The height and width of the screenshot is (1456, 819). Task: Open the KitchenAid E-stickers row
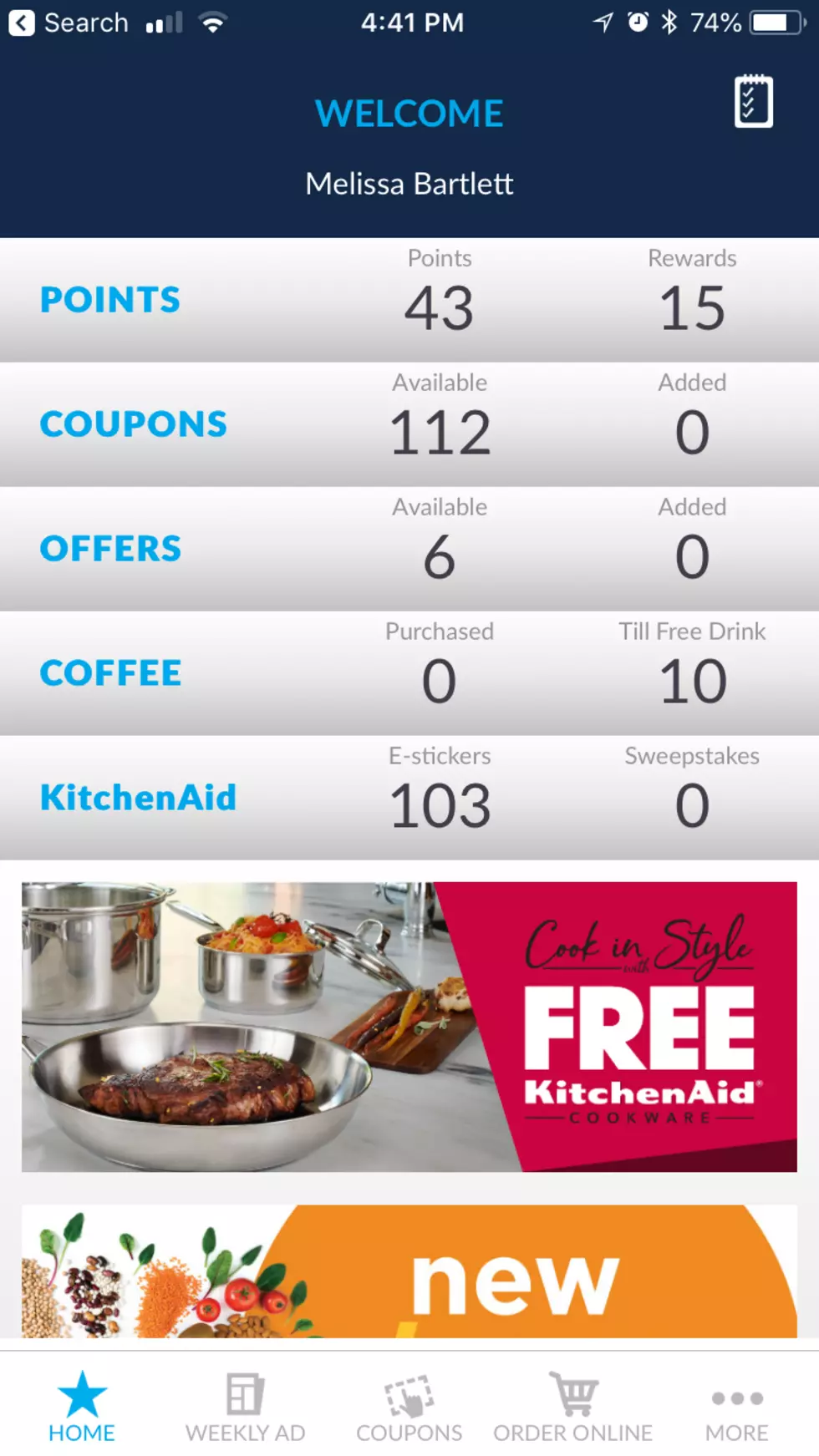(x=409, y=798)
